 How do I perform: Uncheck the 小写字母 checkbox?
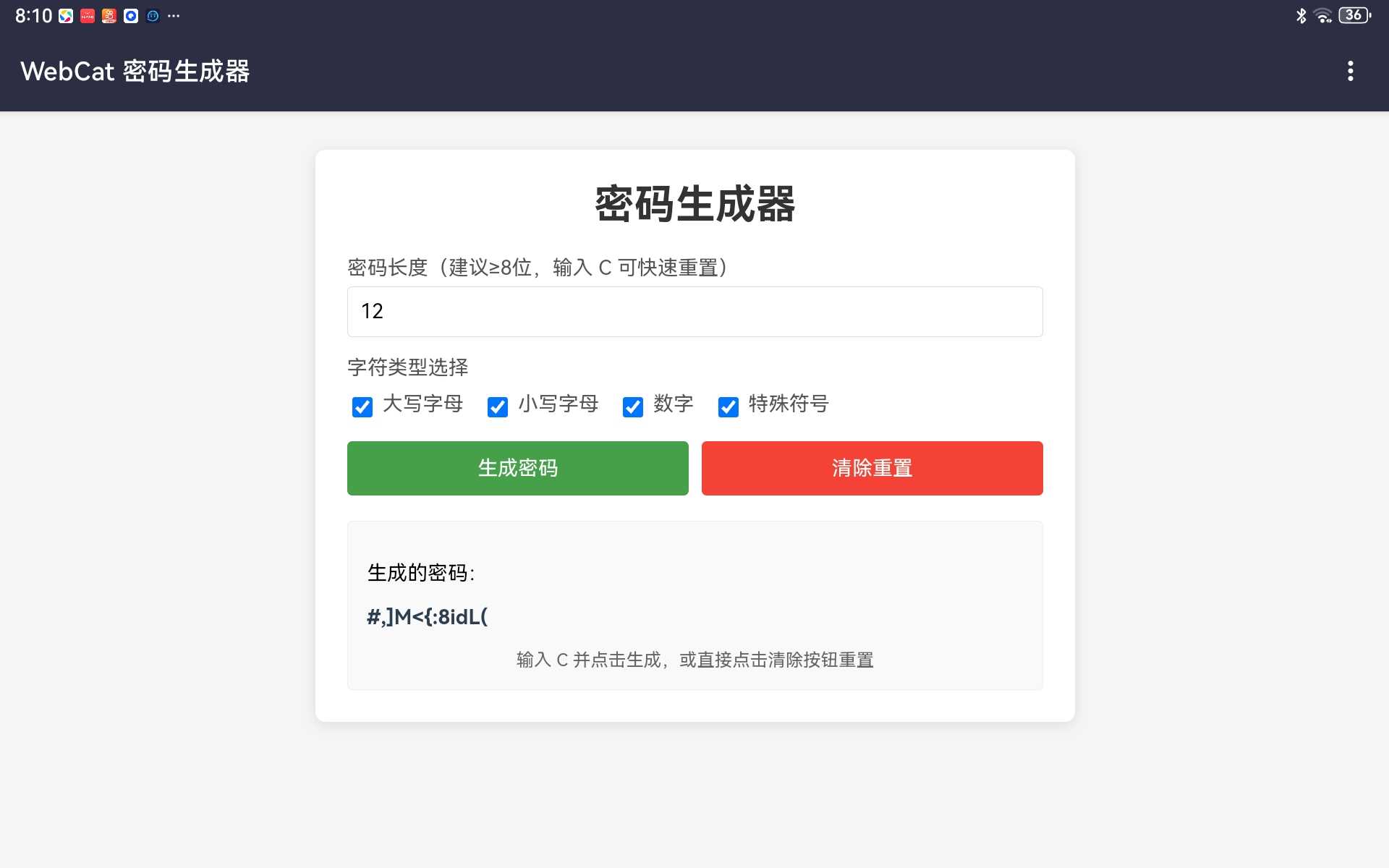(x=498, y=407)
